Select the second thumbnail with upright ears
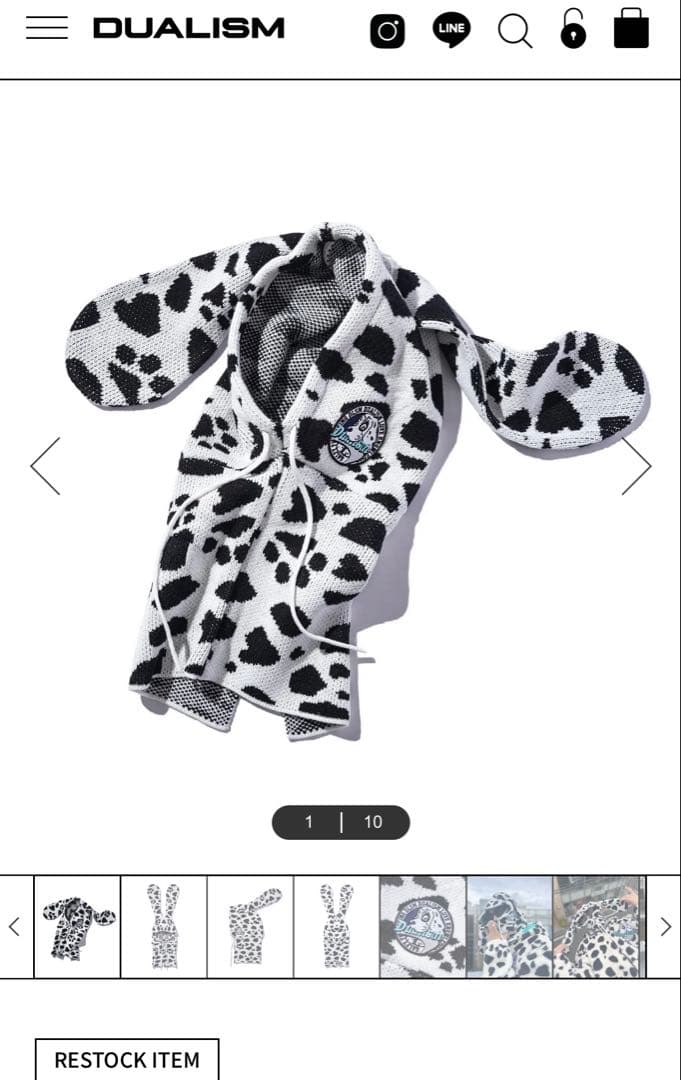Viewport: 681px width, 1080px height. tap(164, 927)
